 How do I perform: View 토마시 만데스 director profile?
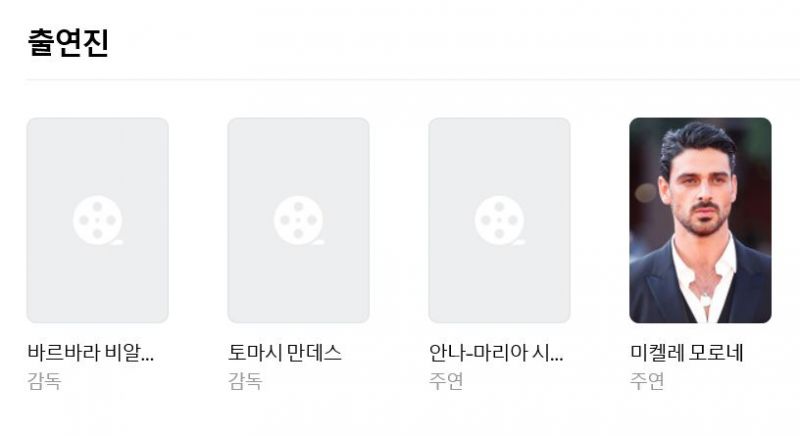(298, 221)
